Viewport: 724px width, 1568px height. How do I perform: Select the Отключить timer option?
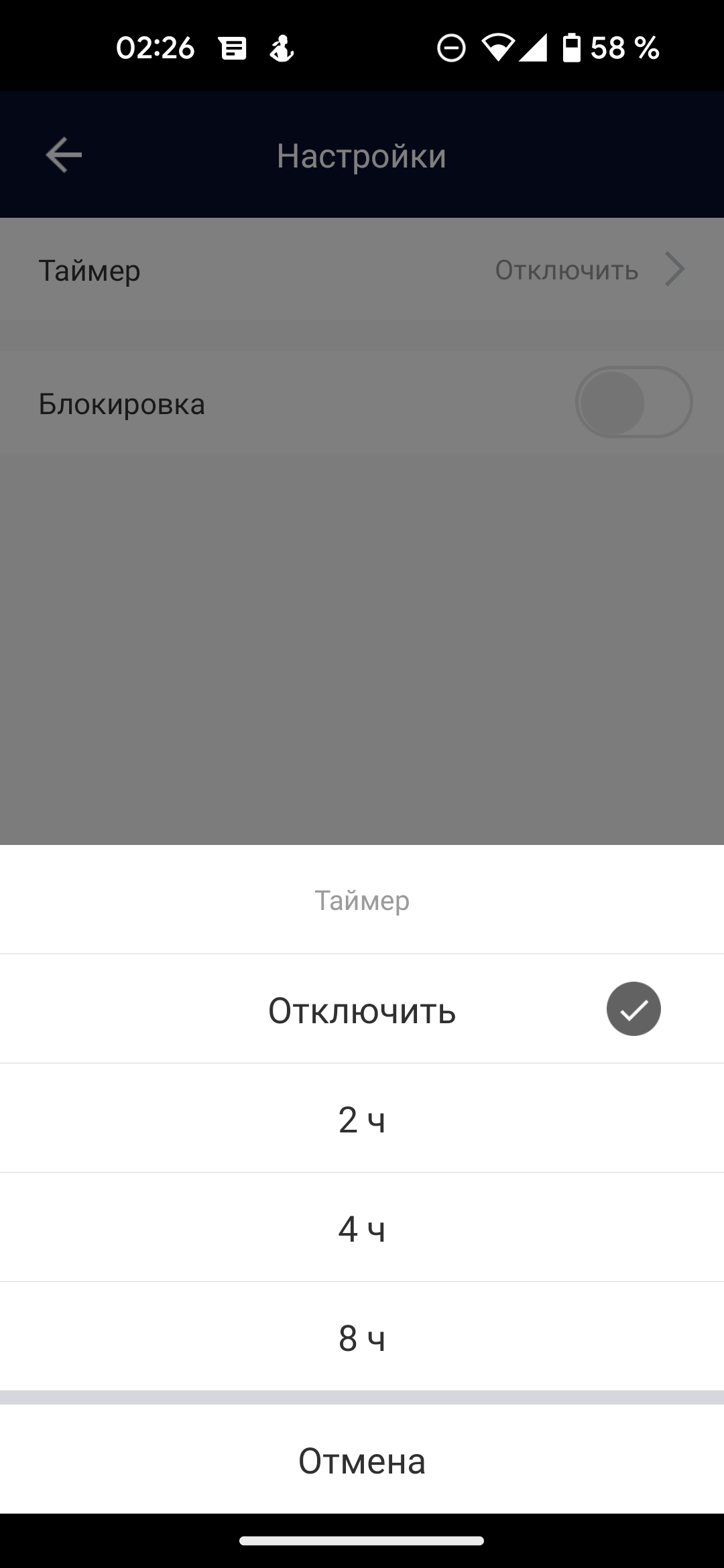(x=362, y=1010)
